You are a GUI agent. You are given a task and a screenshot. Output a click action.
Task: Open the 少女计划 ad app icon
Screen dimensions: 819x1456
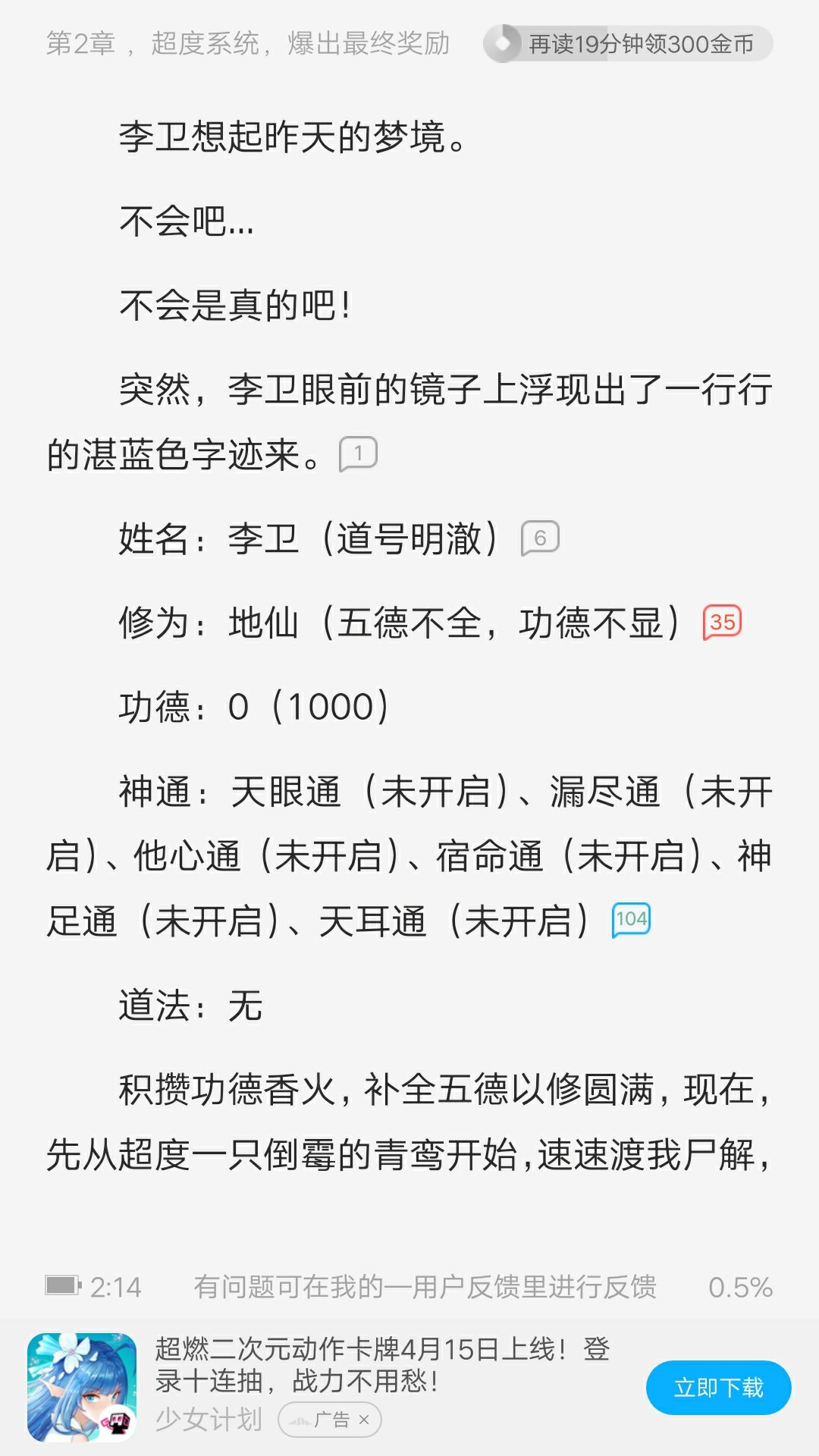pos(82,1387)
